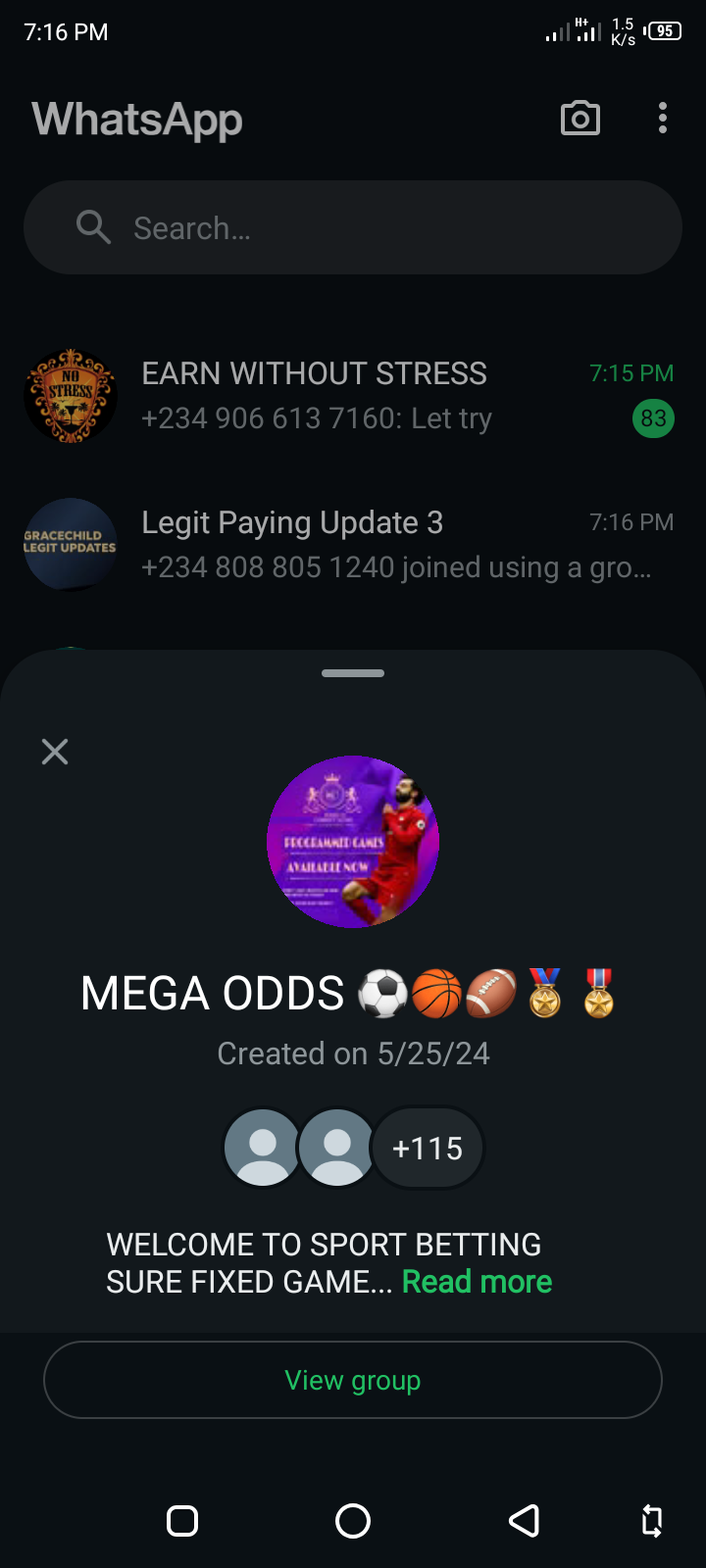Open the overflow menu
The image size is (706, 1568).
pyautogui.click(x=663, y=119)
